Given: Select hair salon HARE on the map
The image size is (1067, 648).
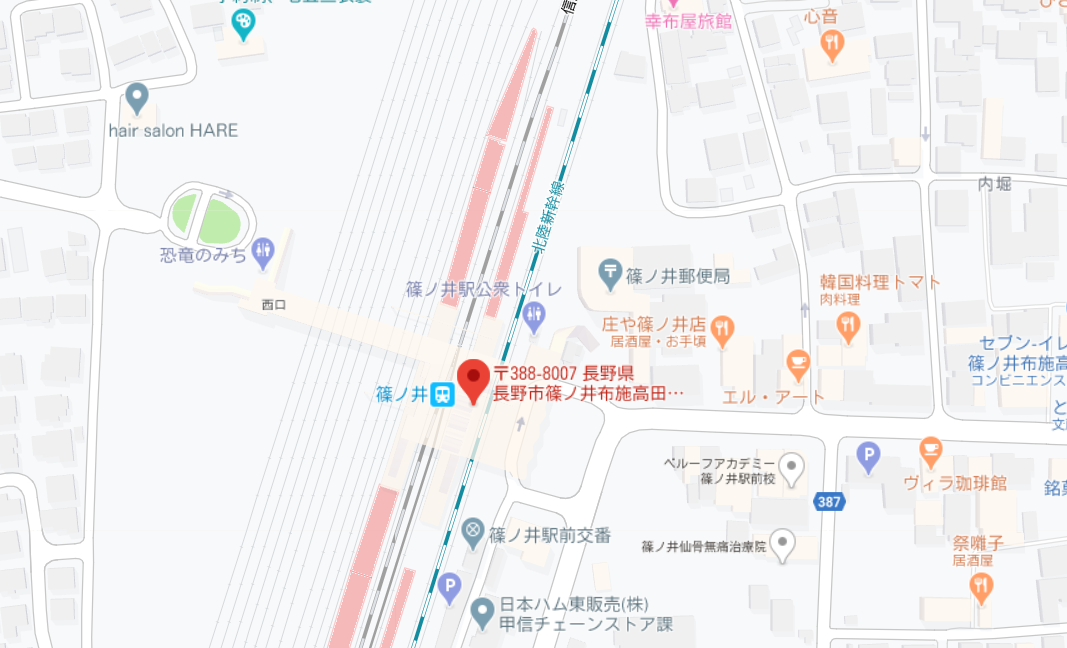Looking at the screenshot, I should pos(137,99).
